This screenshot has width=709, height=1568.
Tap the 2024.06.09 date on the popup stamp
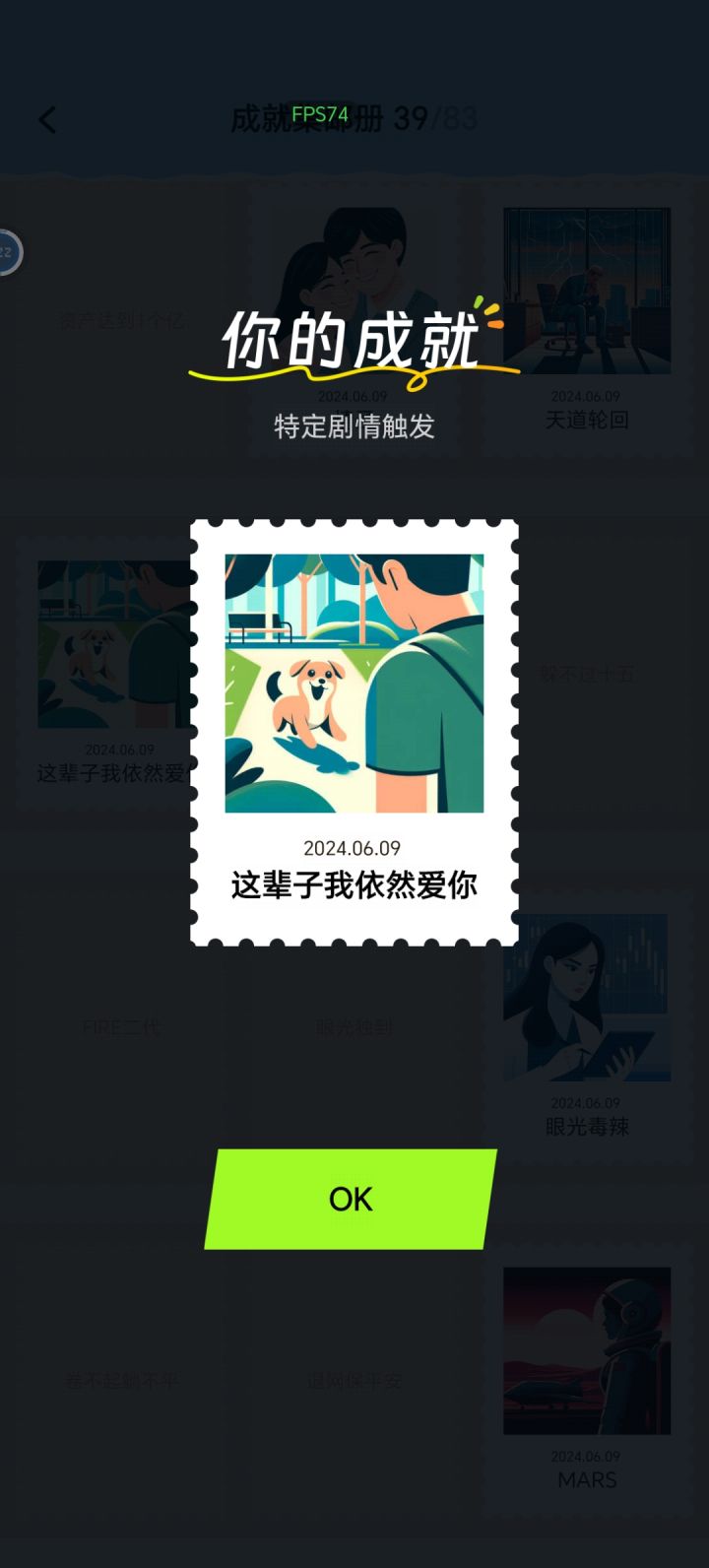tap(353, 848)
